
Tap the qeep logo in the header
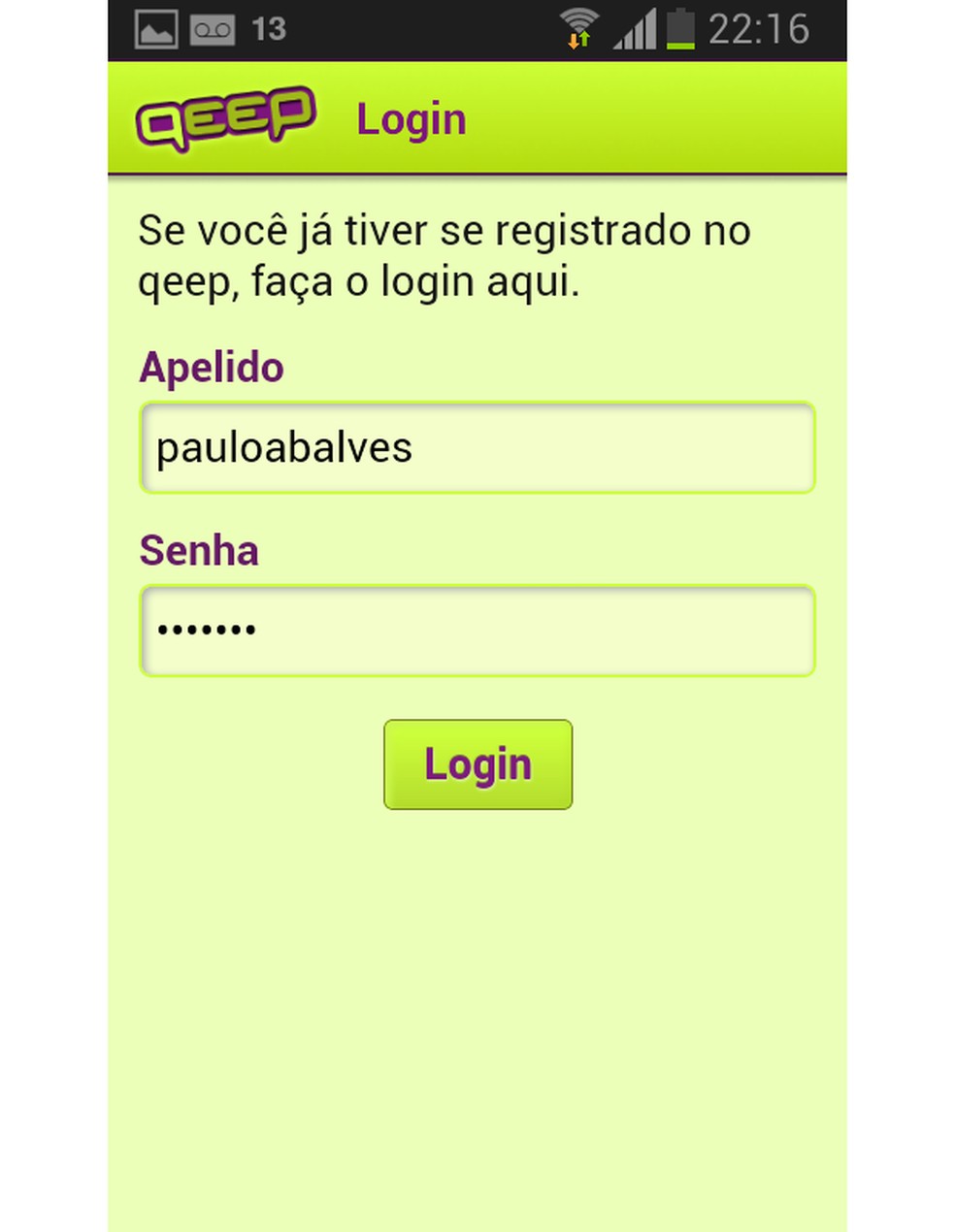(x=225, y=116)
